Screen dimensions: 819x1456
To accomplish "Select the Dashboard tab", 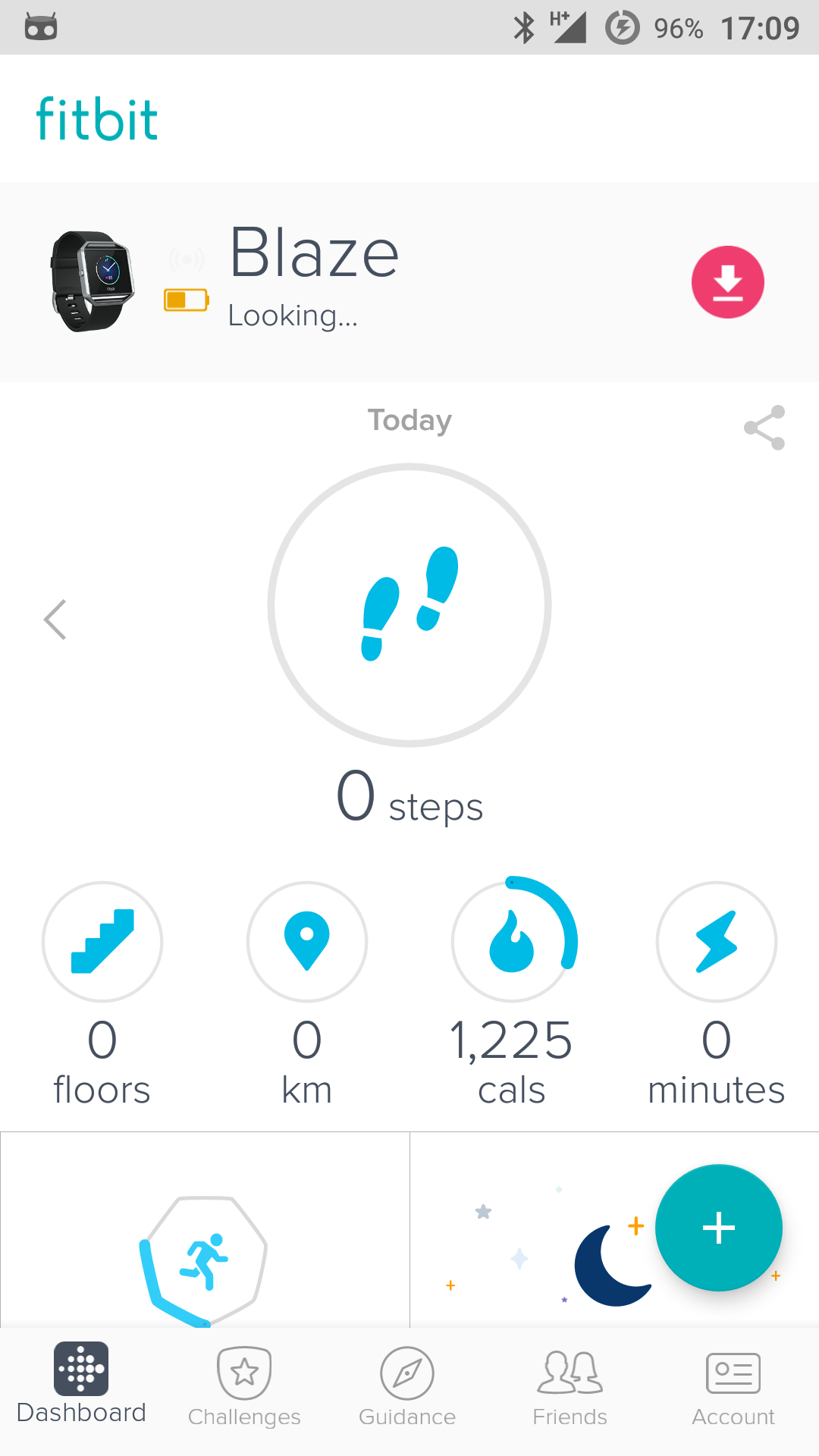I will click(81, 1384).
